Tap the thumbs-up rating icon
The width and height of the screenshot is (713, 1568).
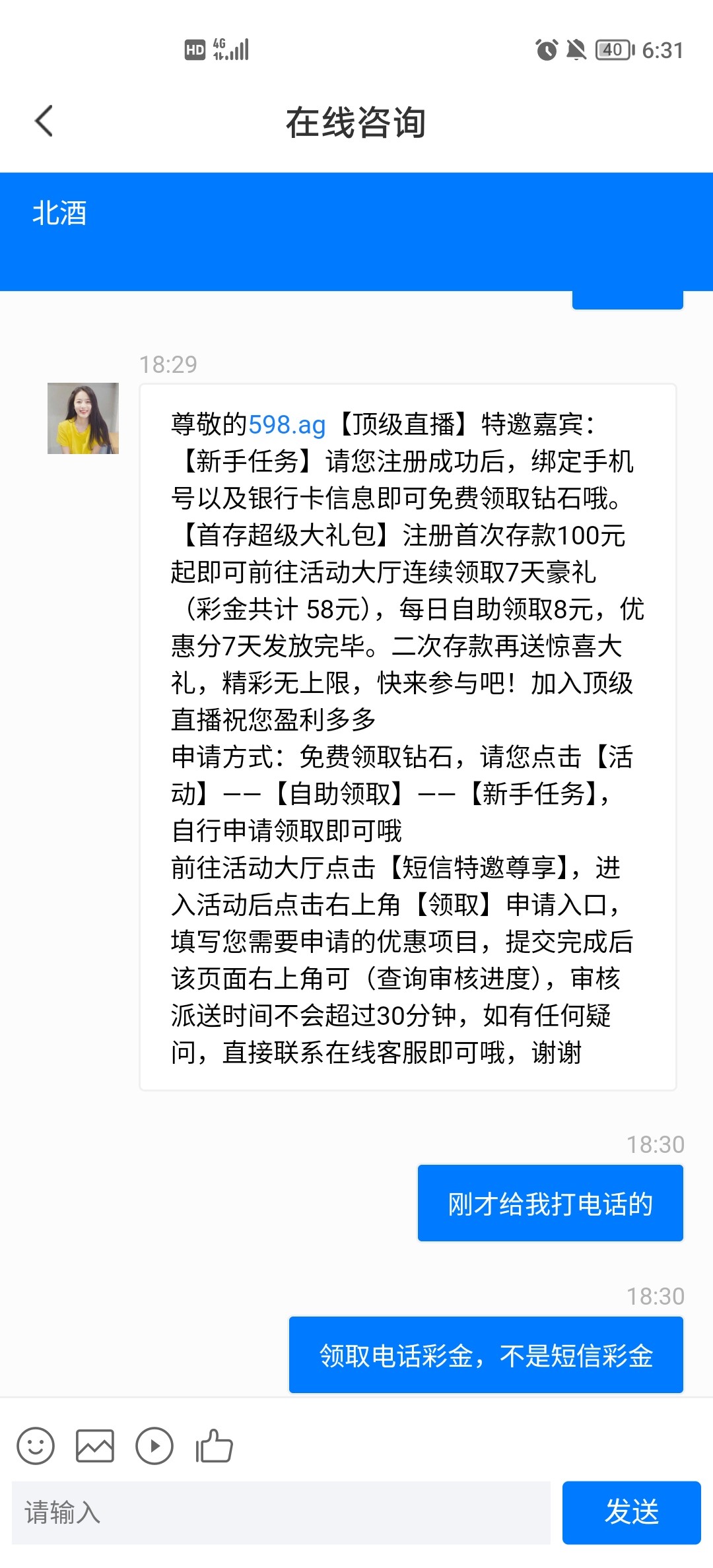(x=214, y=1447)
